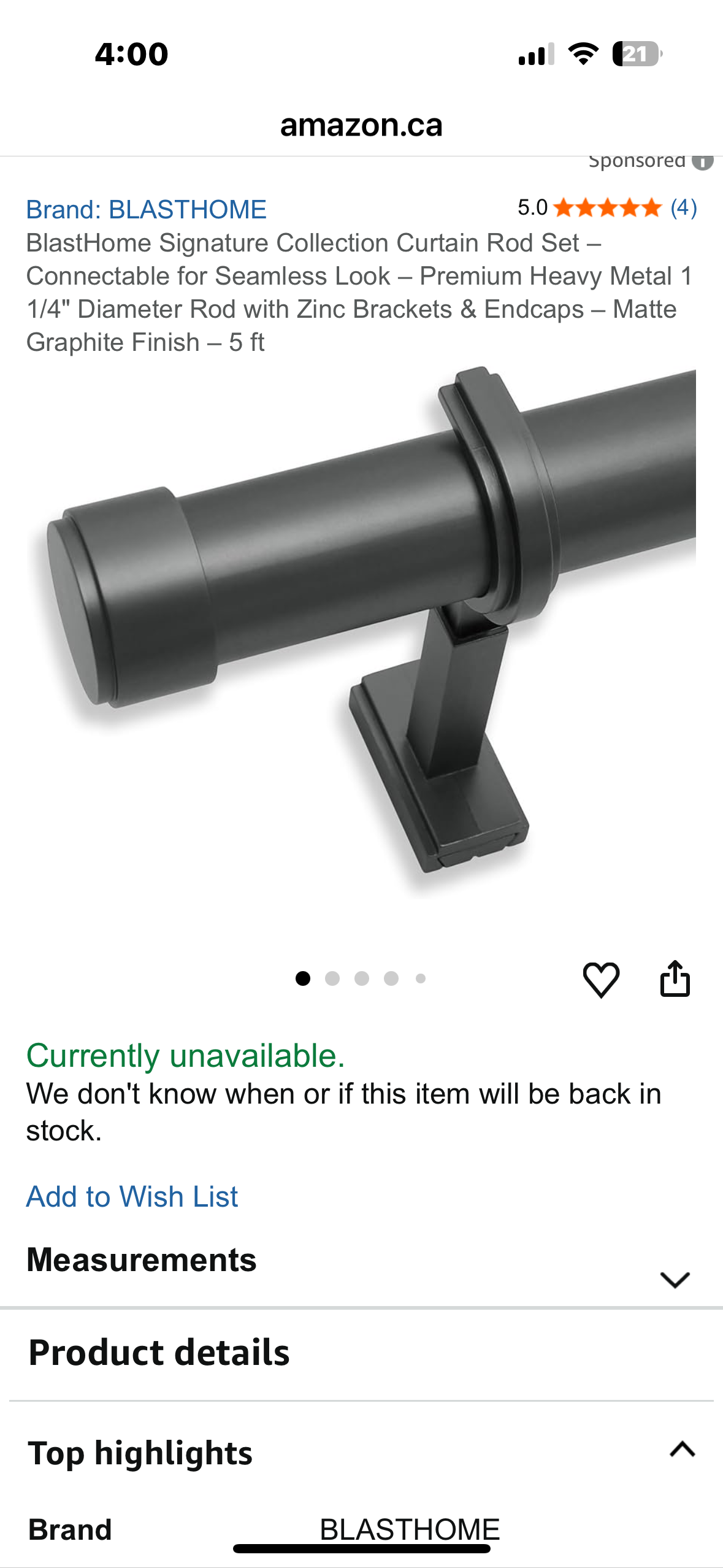Select the first carousel dot
Image resolution: width=723 pixels, height=1568 pixels.
302,977
